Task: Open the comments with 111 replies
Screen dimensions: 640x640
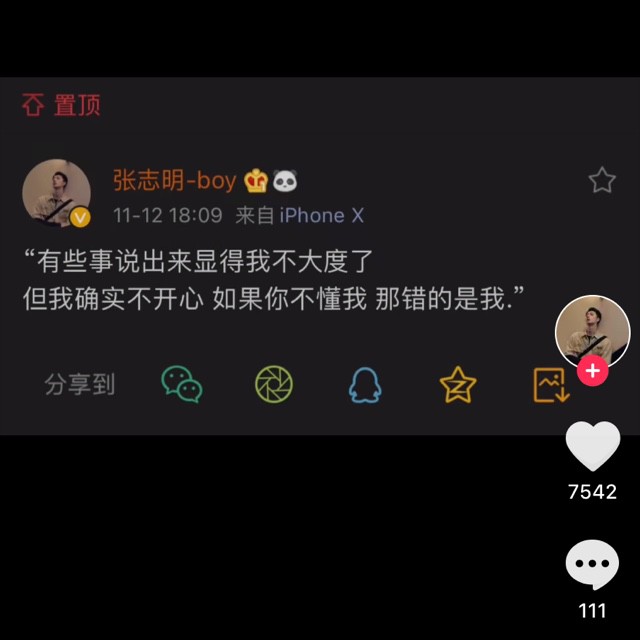Action: [x=593, y=567]
